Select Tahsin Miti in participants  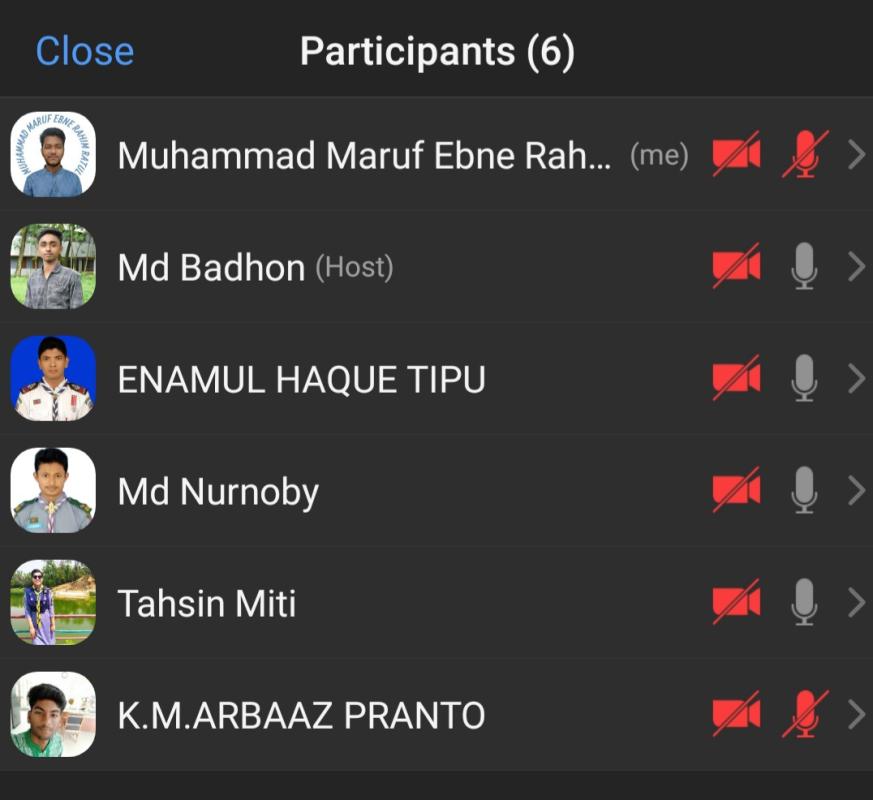click(x=207, y=604)
